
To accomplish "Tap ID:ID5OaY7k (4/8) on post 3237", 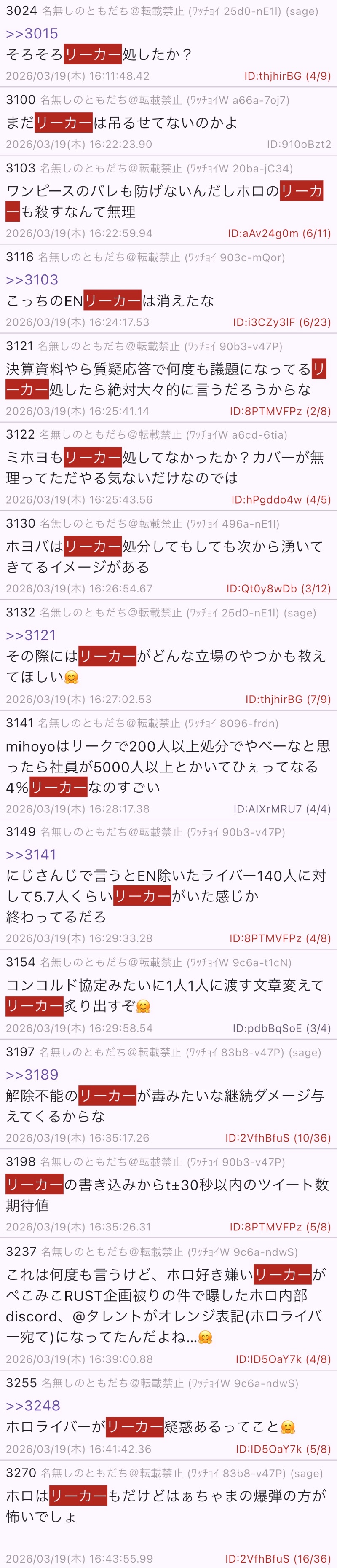I will (x=283, y=1359).
